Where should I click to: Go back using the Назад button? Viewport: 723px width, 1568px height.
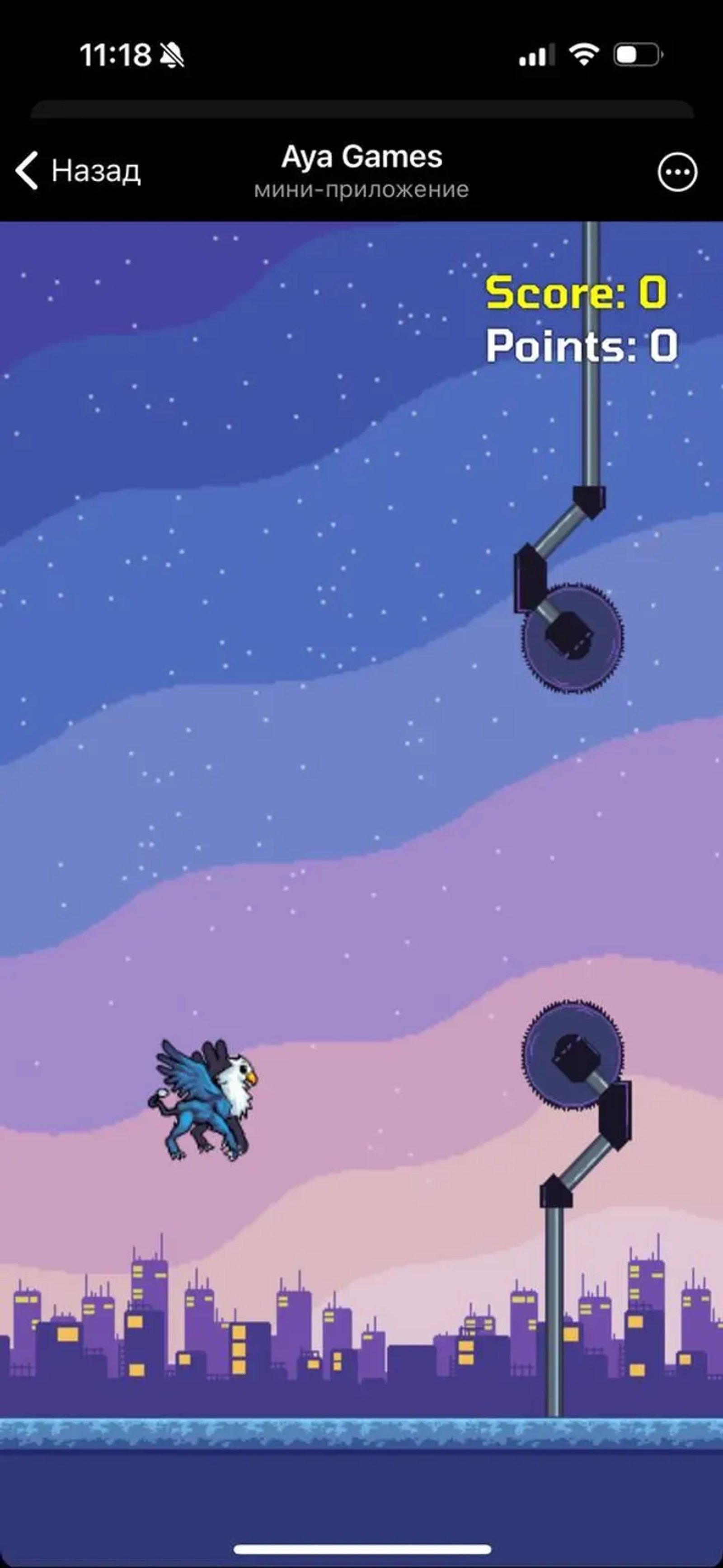click(x=78, y=171)
